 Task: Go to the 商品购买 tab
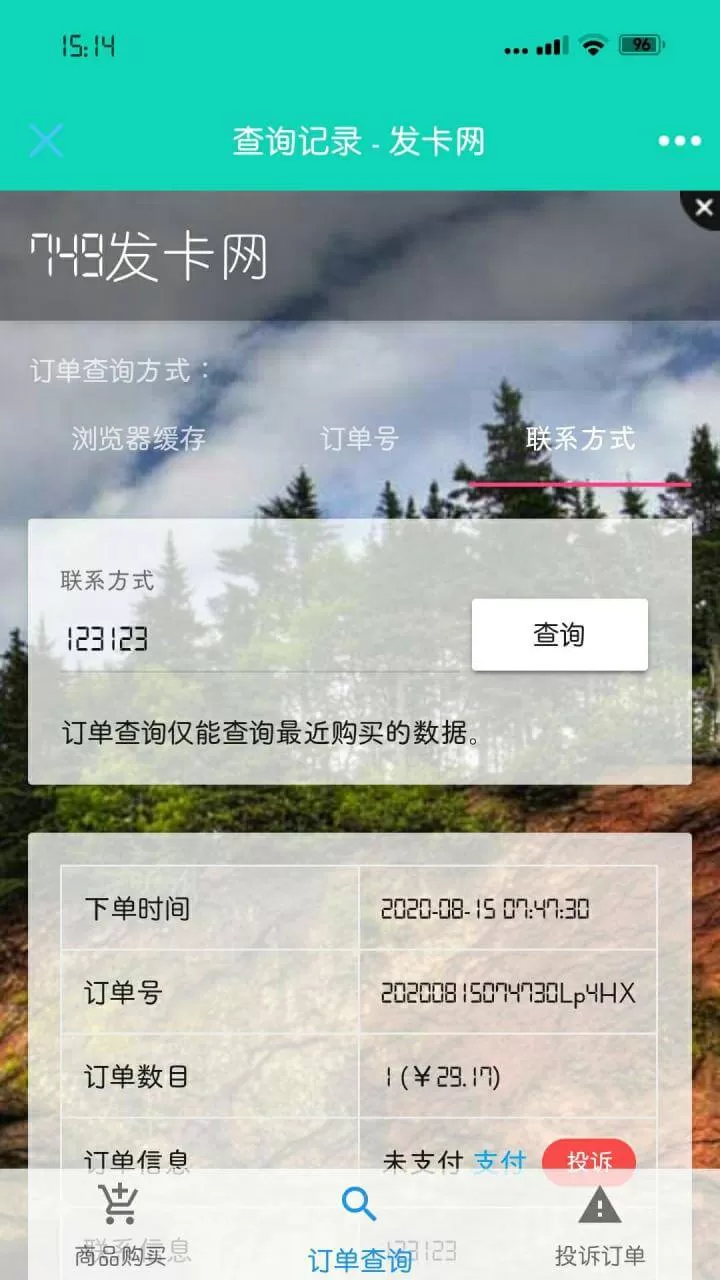[120, 1226]
